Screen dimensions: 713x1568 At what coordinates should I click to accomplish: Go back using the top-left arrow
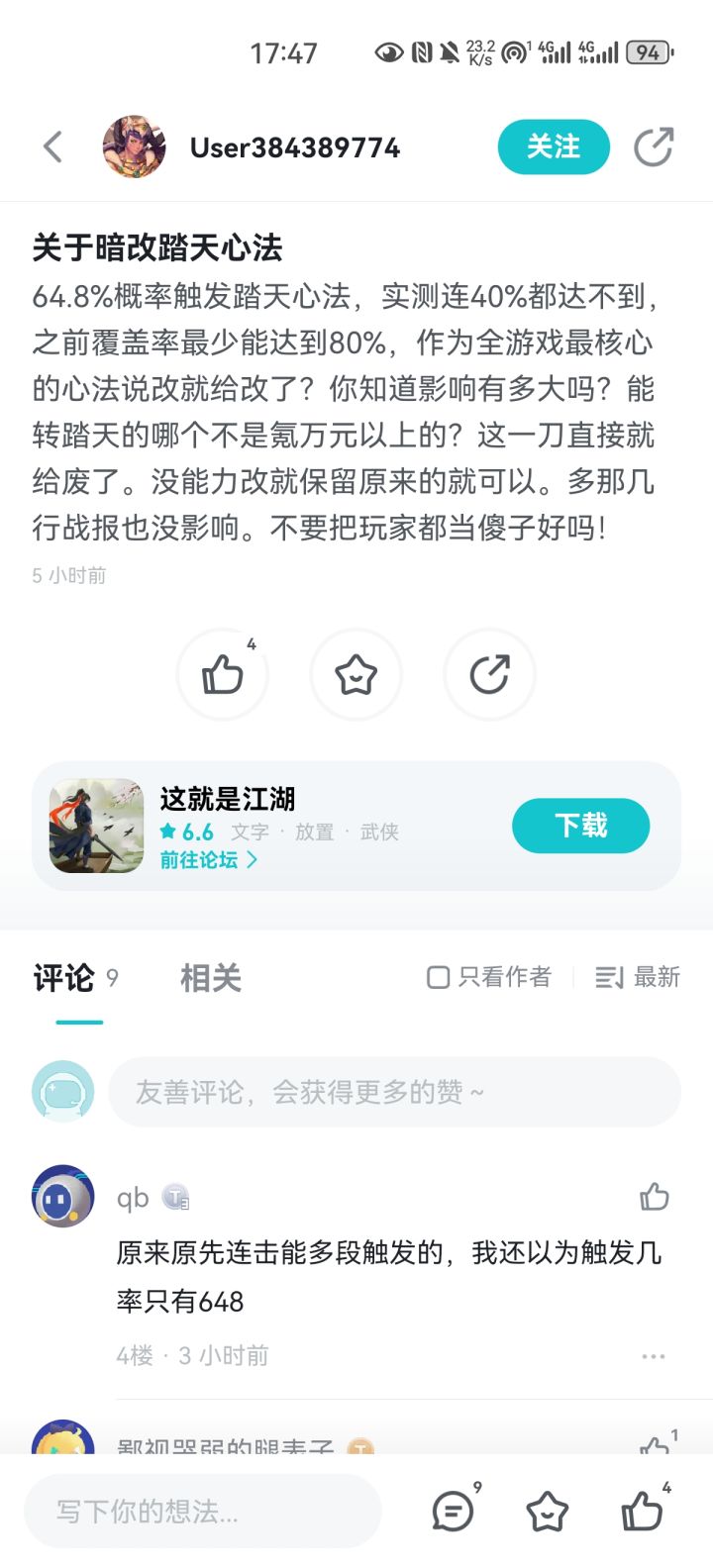click(x=53, y=147)
